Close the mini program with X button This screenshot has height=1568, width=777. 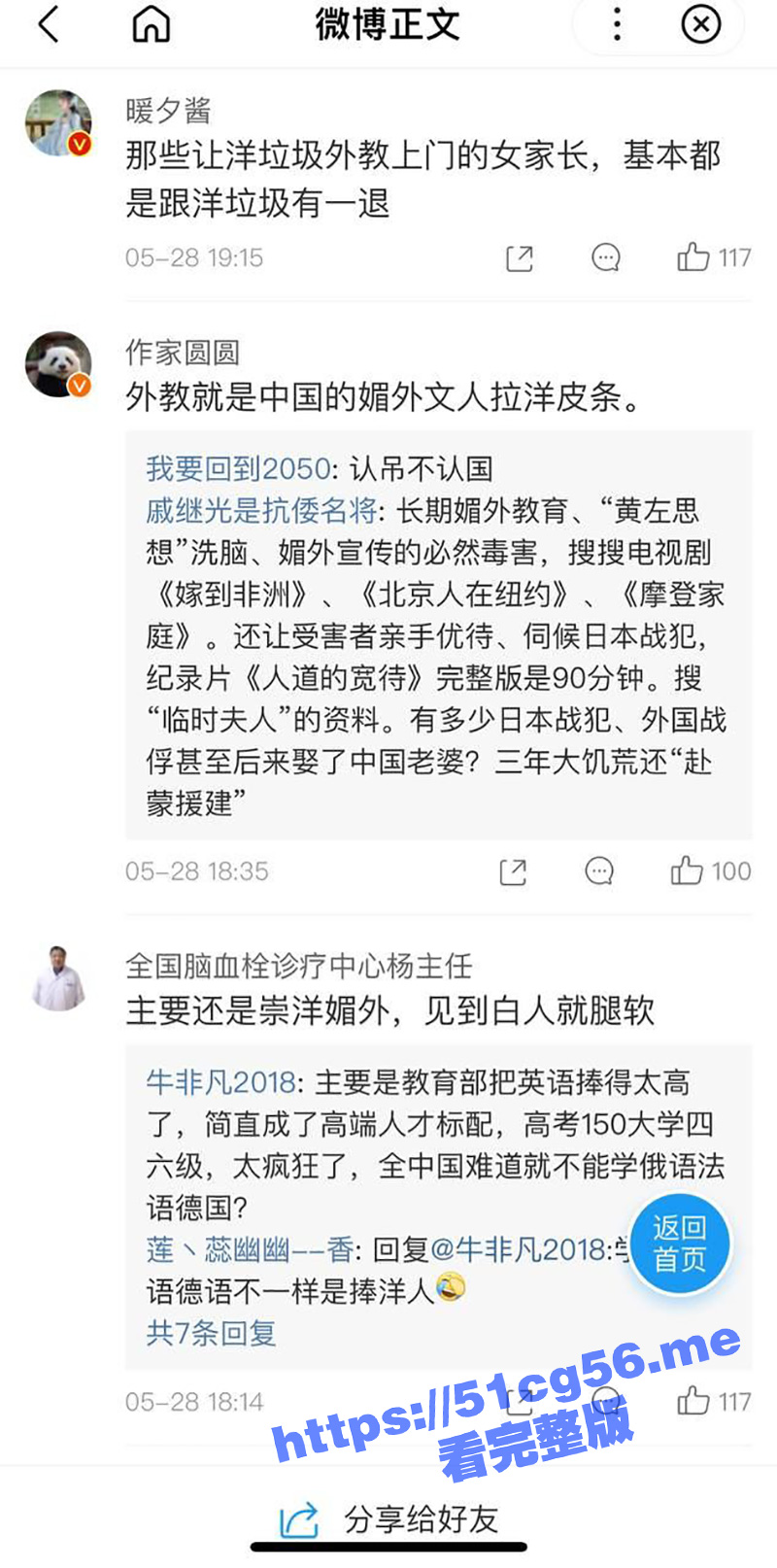point(700,24)
